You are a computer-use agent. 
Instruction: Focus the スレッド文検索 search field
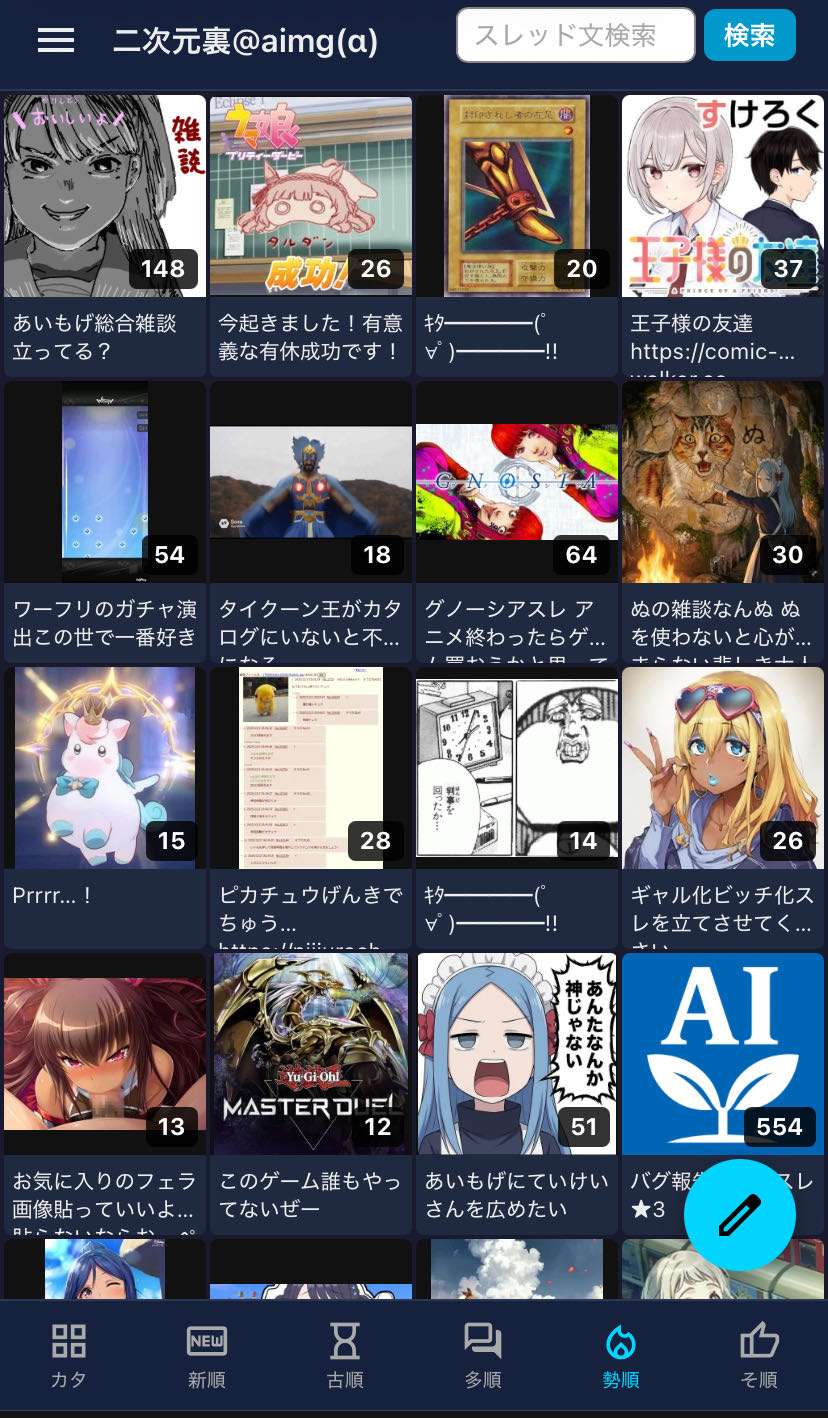[x=575, y=36]
